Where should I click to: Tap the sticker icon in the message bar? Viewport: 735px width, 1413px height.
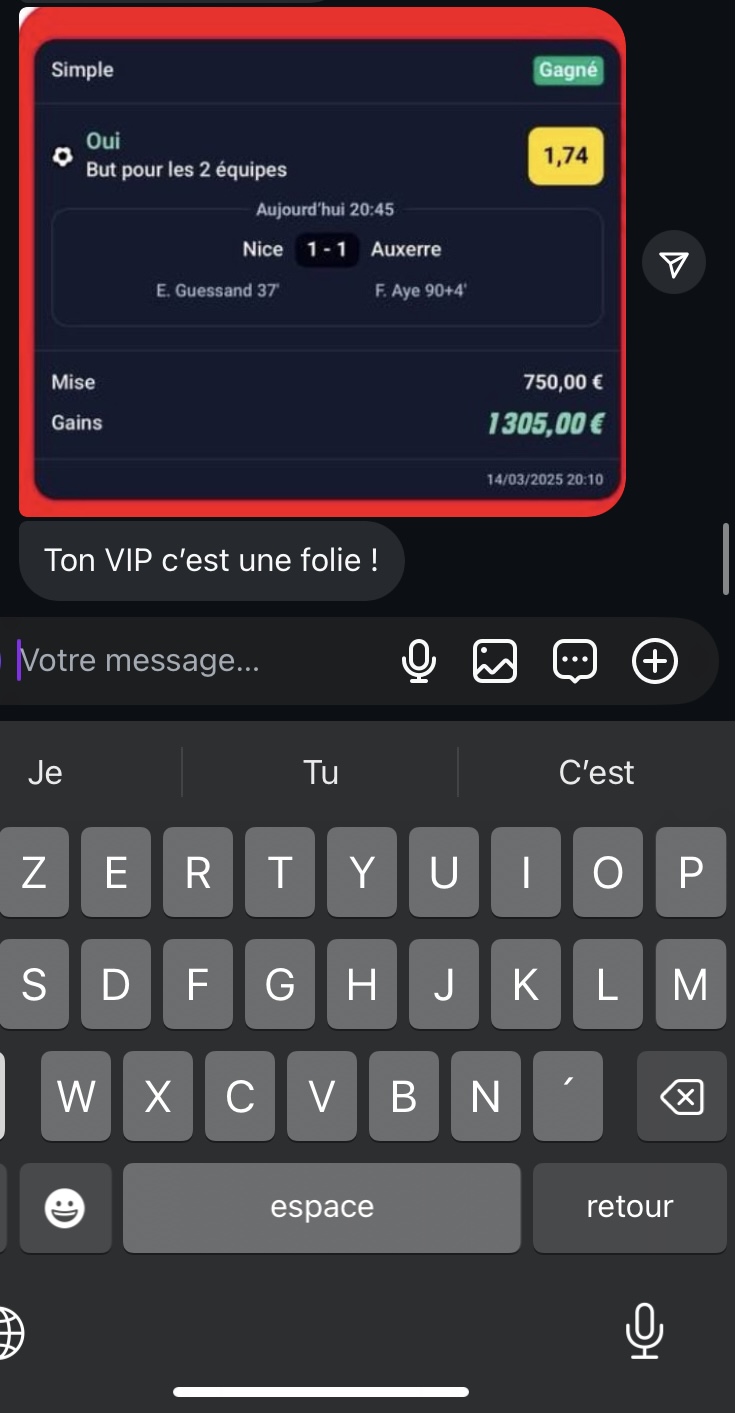click(573, 660)
